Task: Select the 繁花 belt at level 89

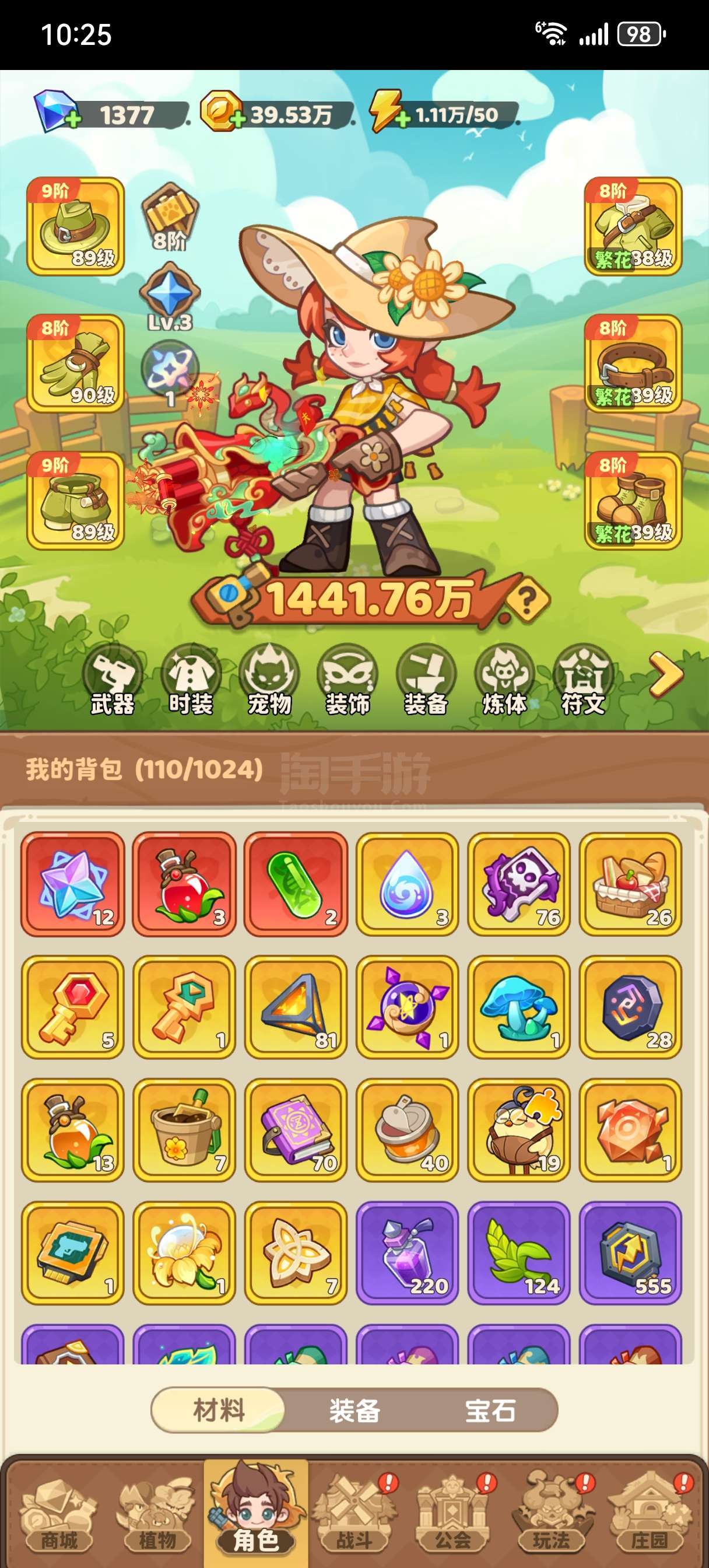Action: [633, 363]
